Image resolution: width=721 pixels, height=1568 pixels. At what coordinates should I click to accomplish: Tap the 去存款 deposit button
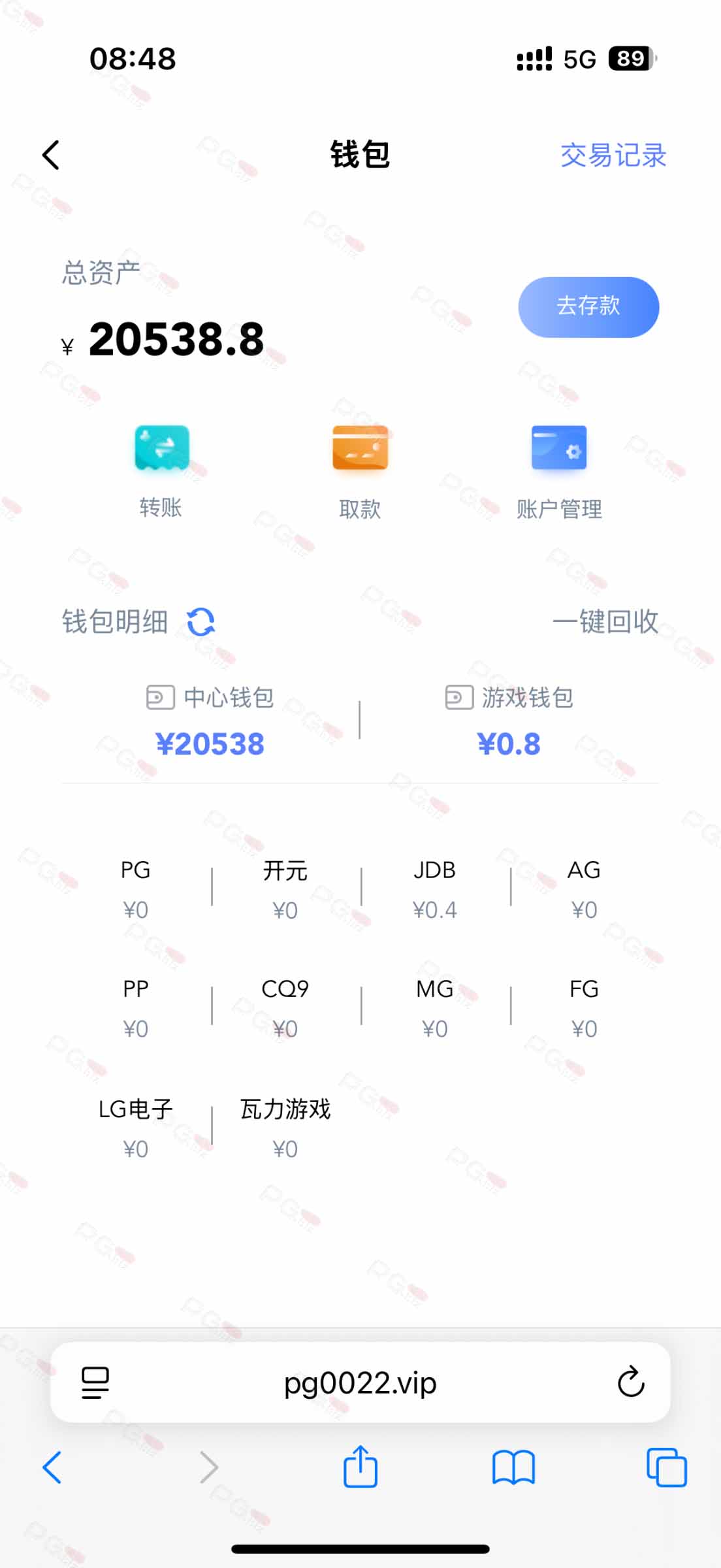click(588, 307)
